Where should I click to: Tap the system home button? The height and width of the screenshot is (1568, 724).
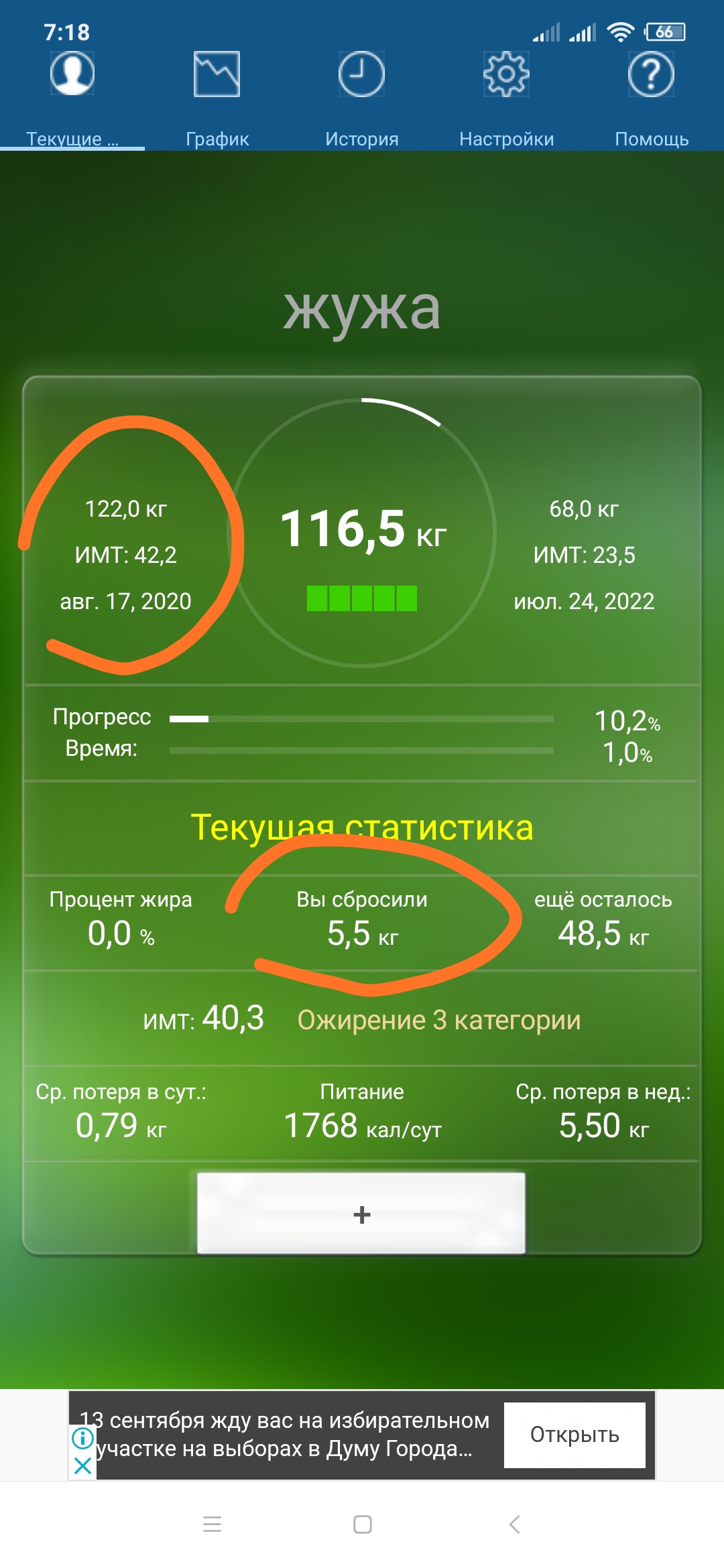(363, 1524)
